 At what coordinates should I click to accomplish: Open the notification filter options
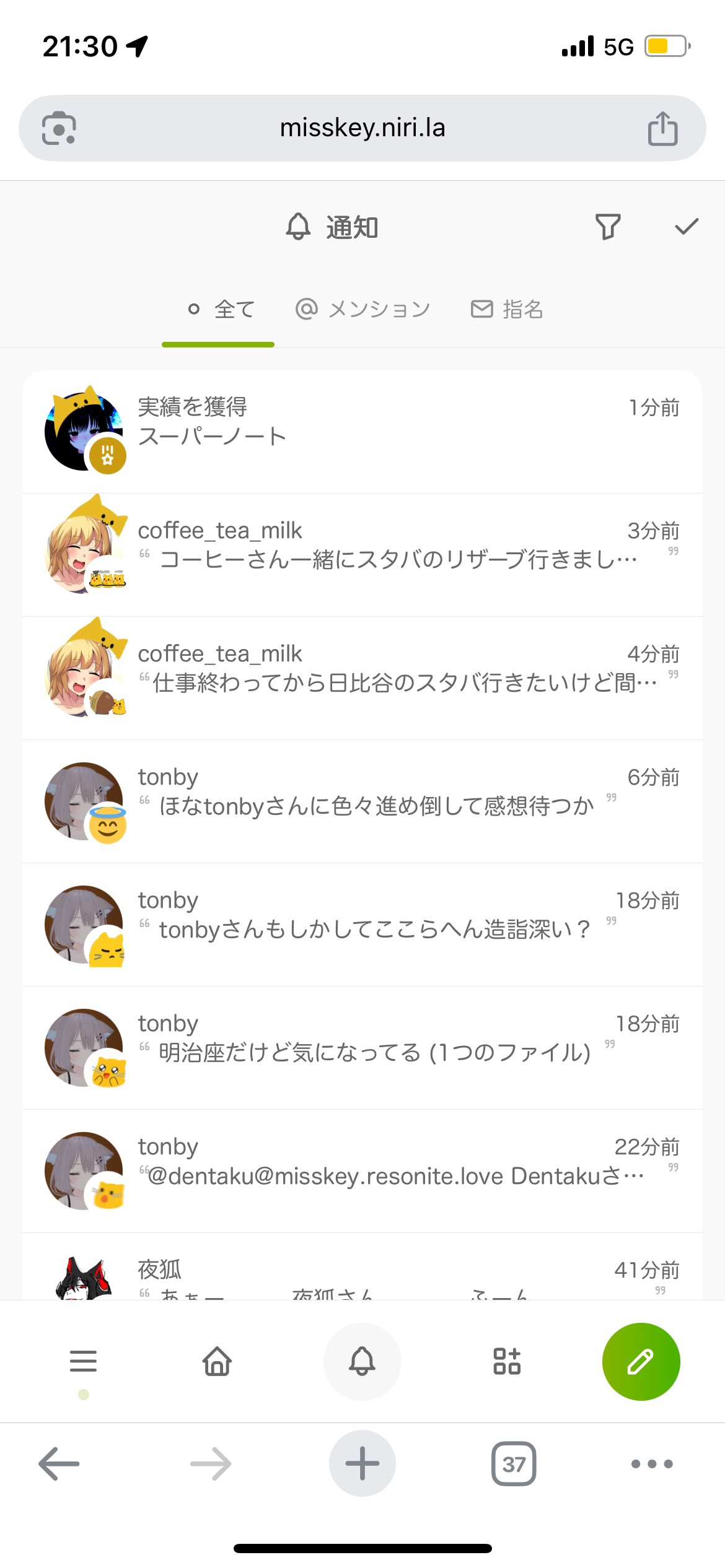tap(609, 227)
